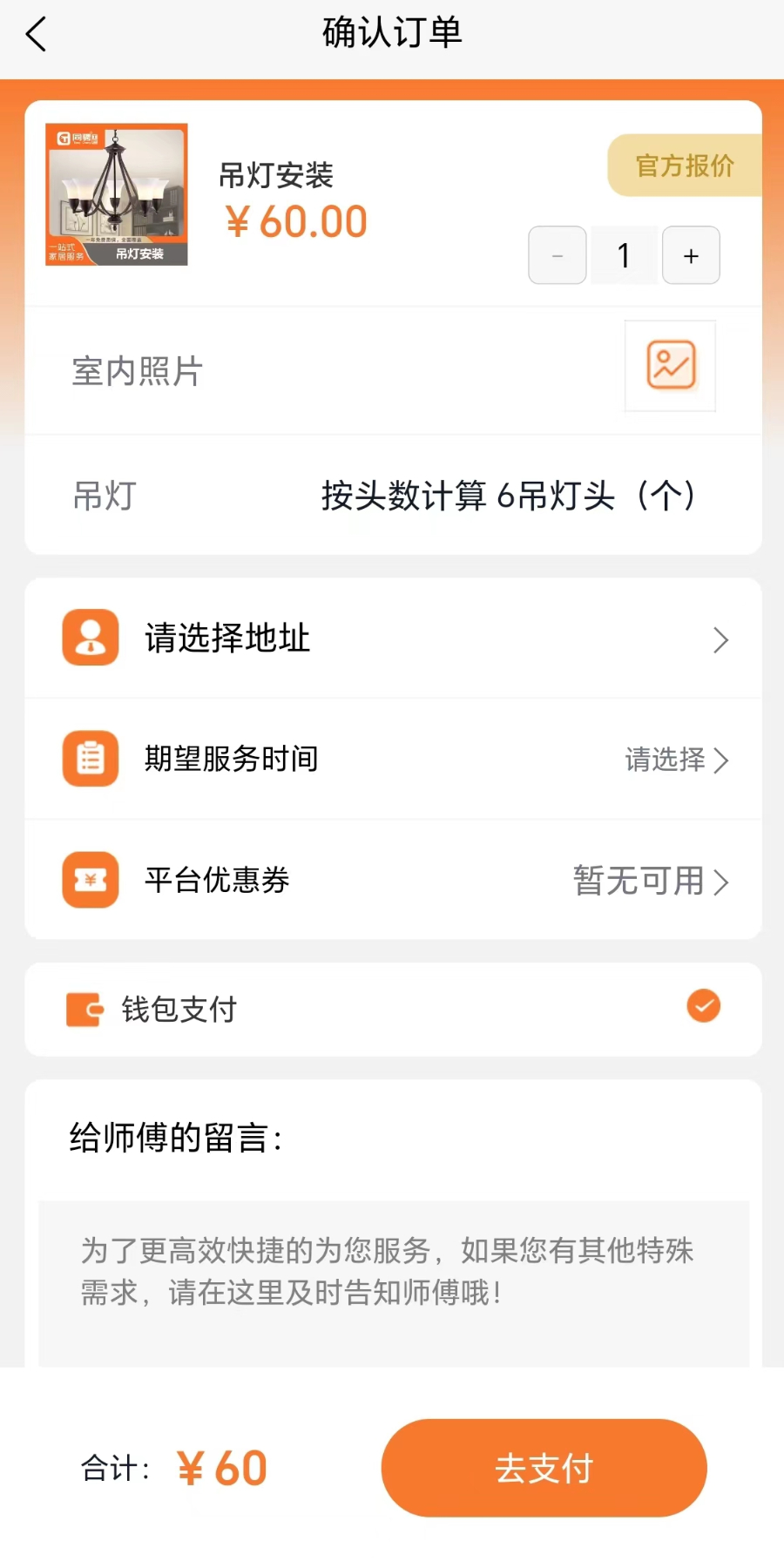The height and width of the screenshot is (1568, 784).
Task: Tap the address person icon beside 请选择地址
Action: (x=90, y=638)
